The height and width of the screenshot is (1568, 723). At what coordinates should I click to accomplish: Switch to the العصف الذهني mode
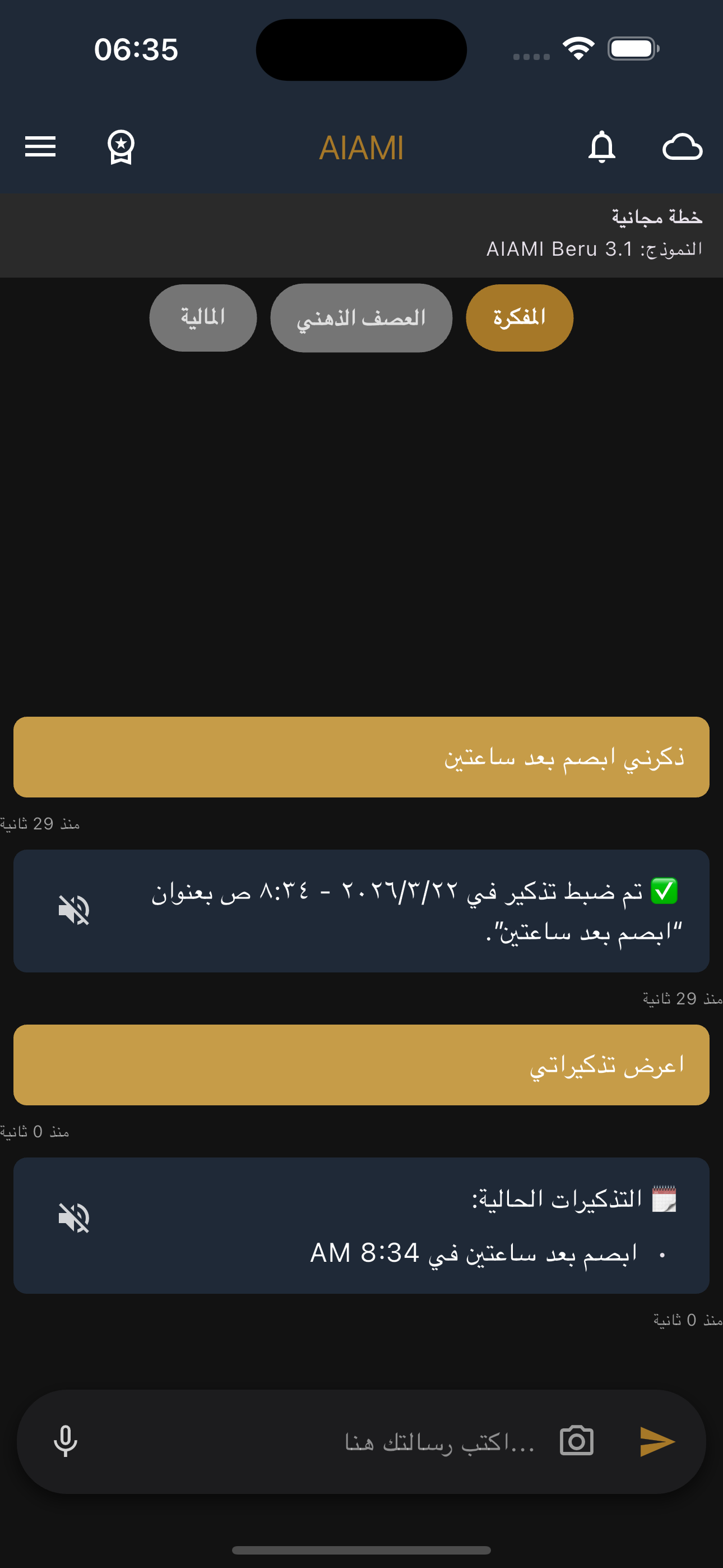coord(361,317)
